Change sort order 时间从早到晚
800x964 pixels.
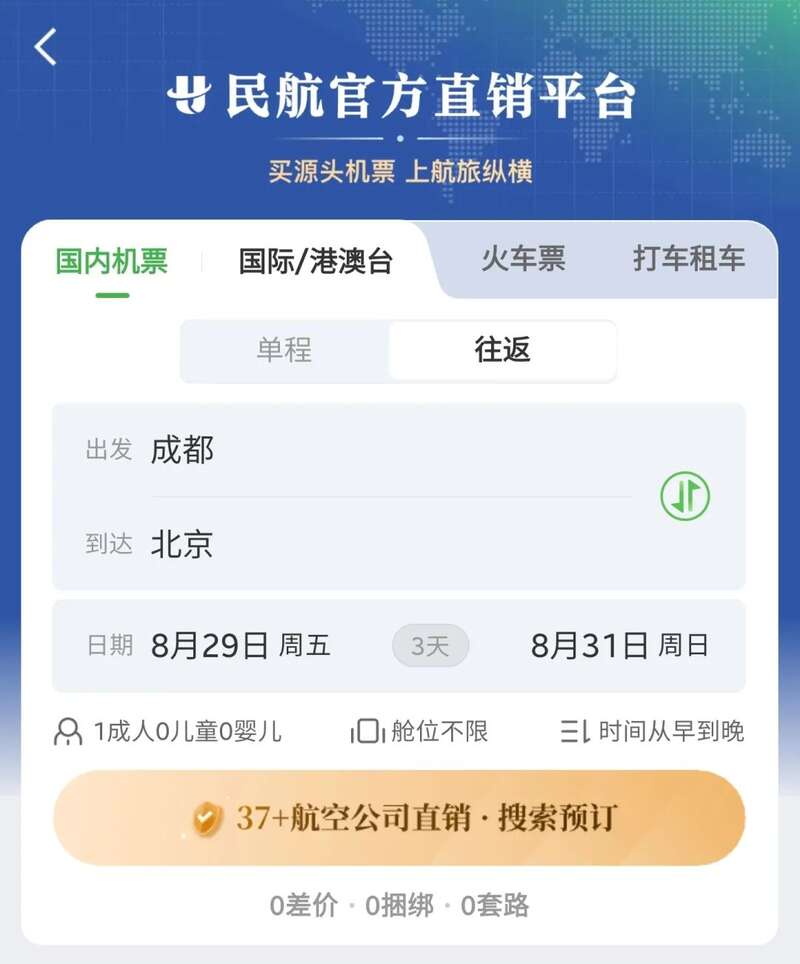[x=653, y=732]
